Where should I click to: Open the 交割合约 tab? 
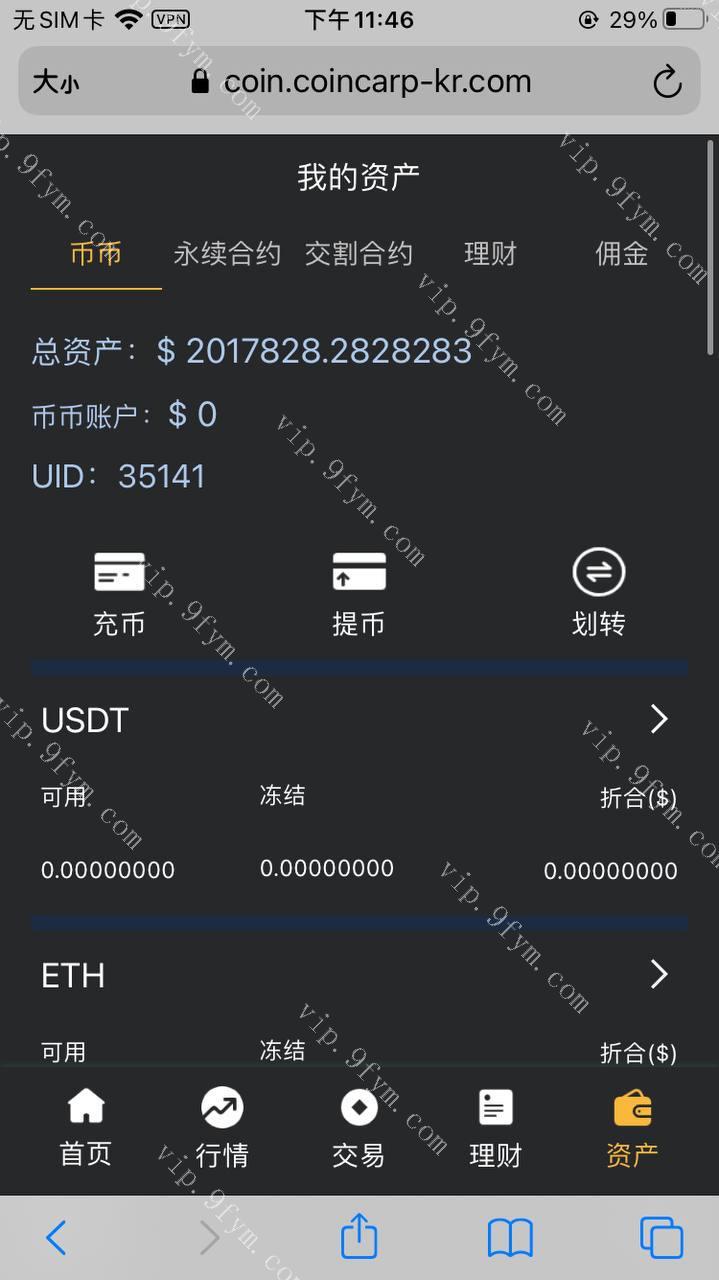pos(358,254)
